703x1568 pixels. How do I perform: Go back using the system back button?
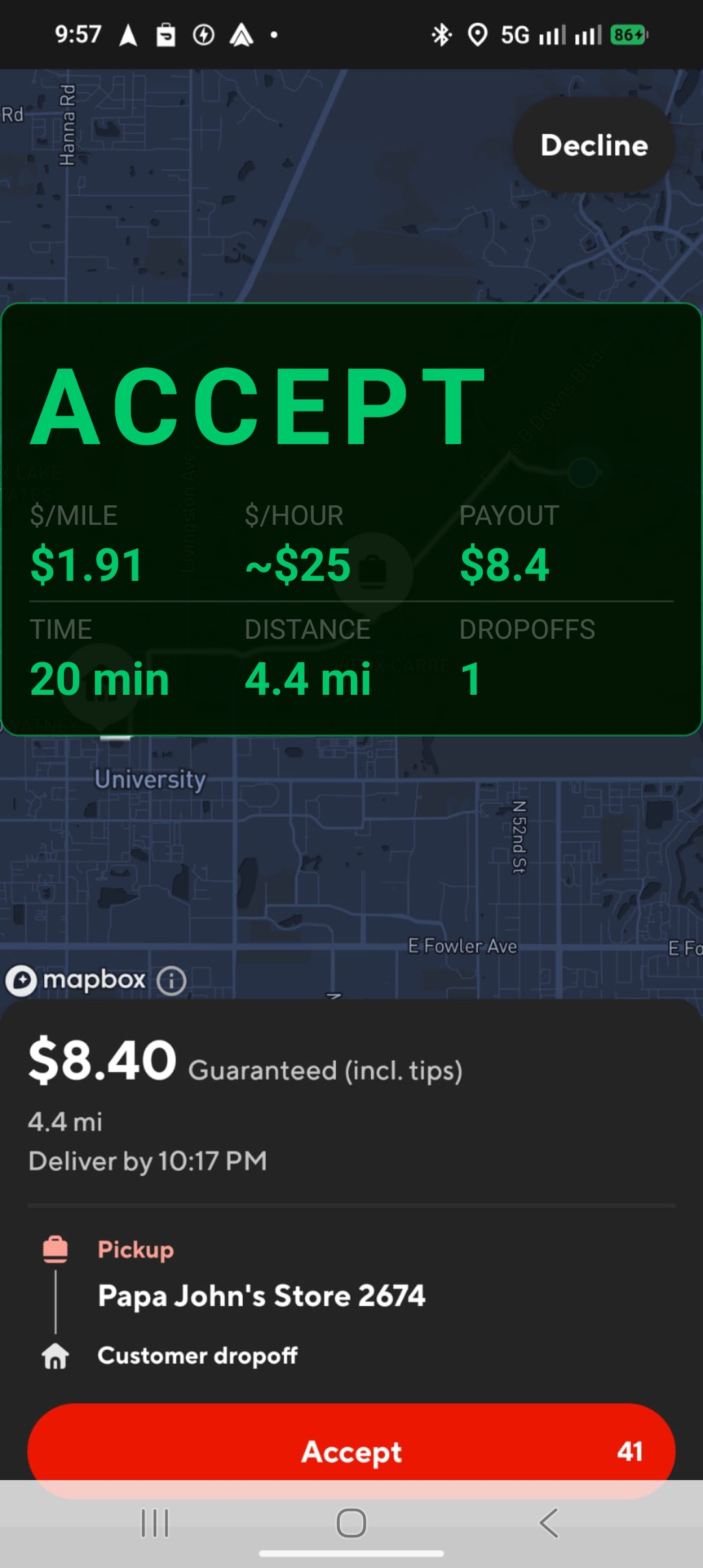[549, 1523]
